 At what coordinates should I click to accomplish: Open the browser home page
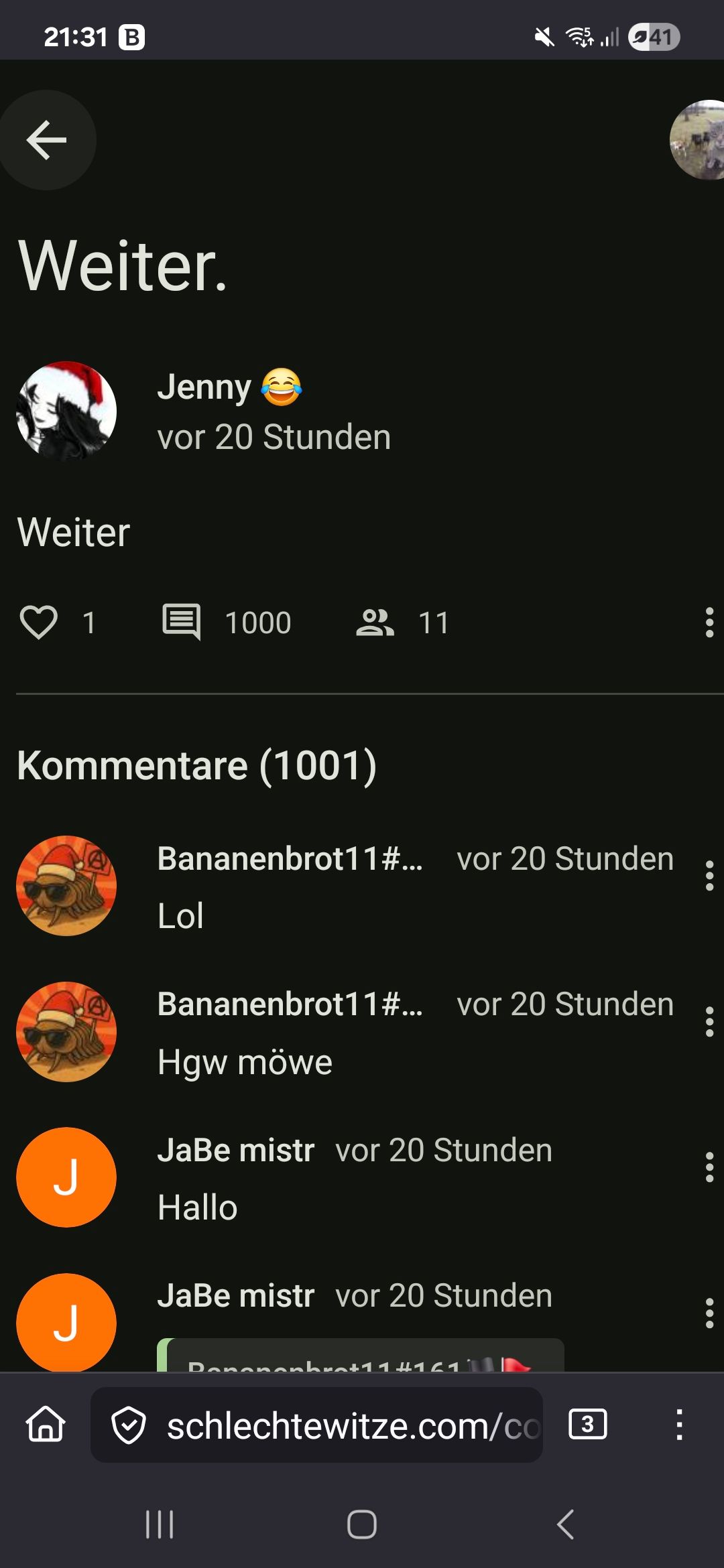(46, 1424)
